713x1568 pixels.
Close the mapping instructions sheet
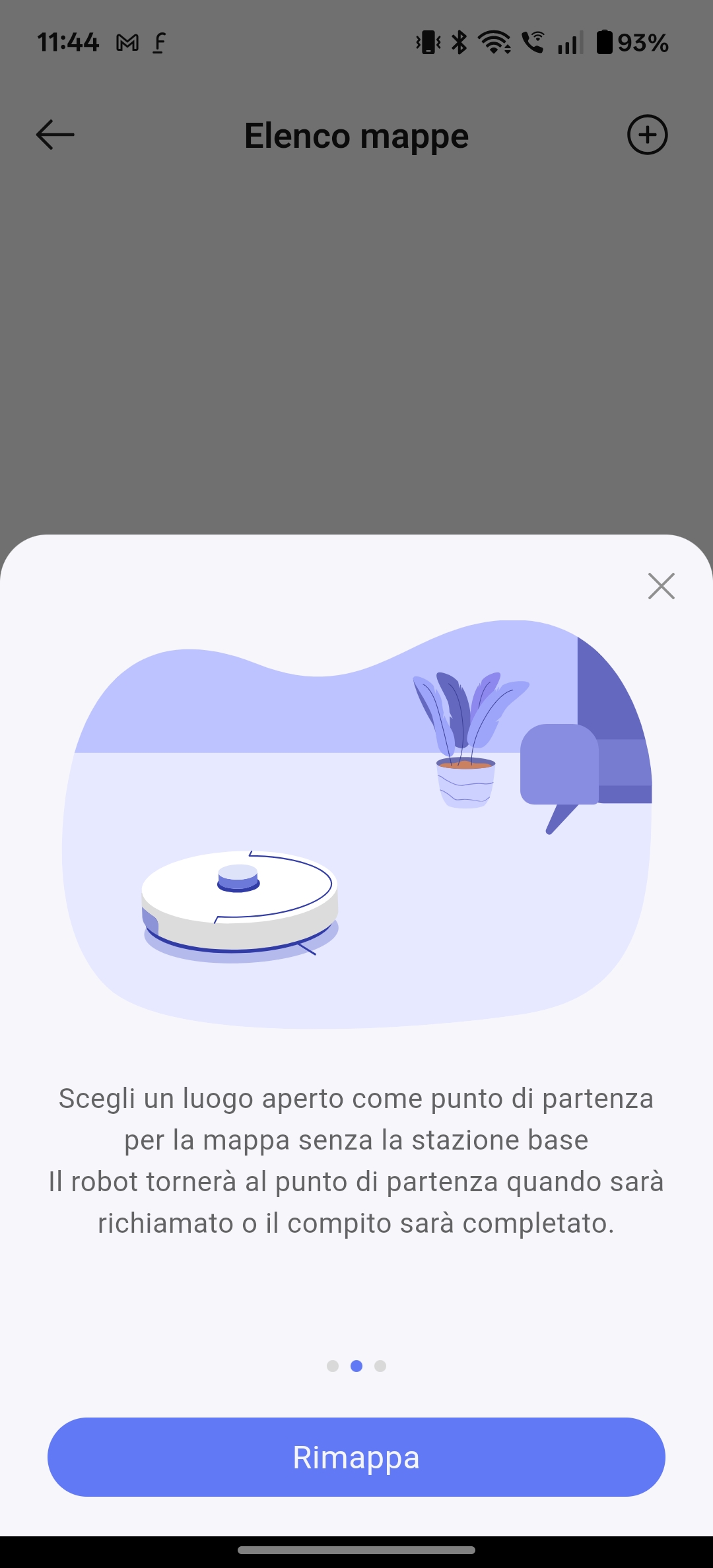[661, 586]
